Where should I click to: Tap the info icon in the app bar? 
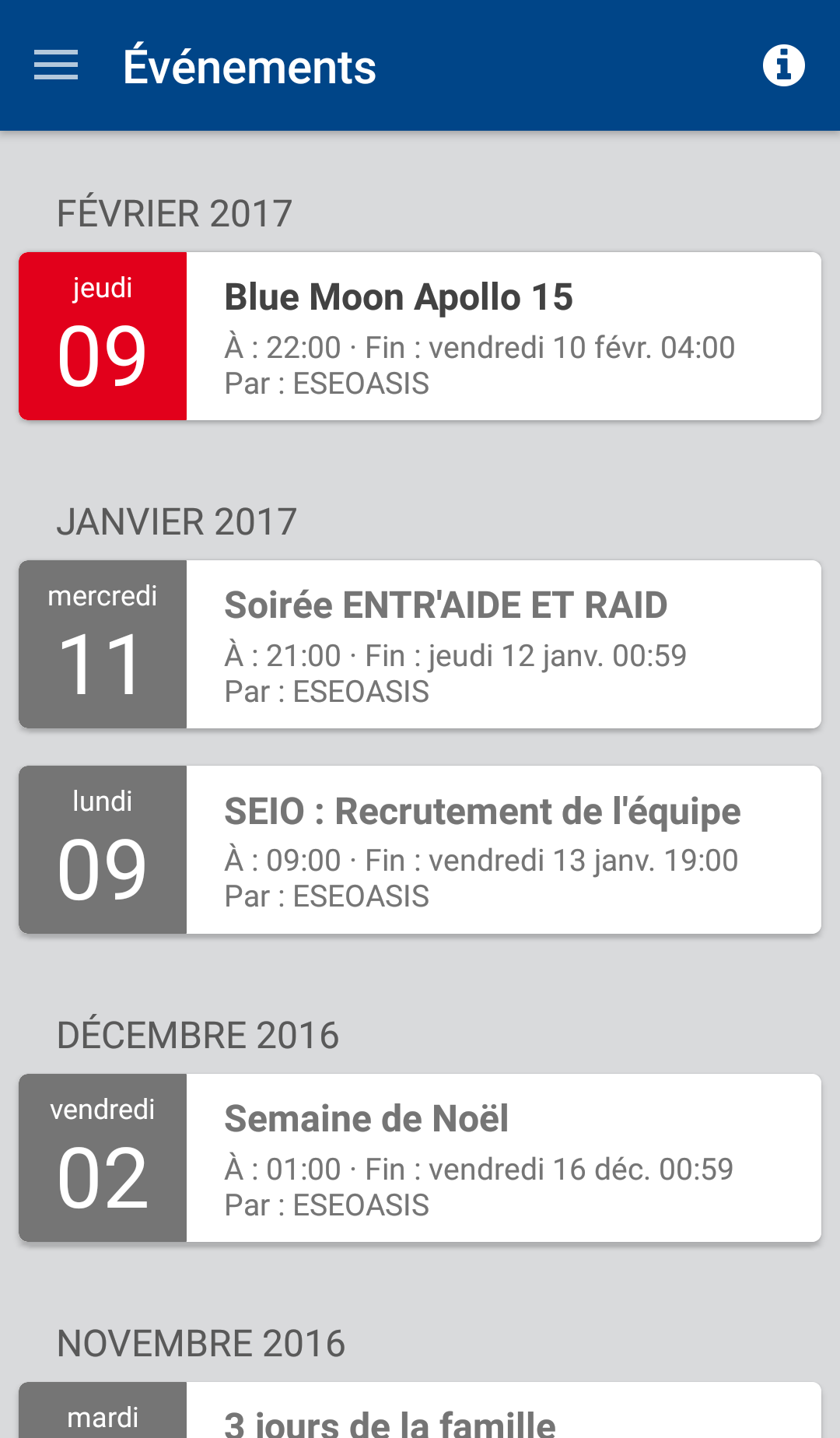pyautogui.click(x=783, y=65)
